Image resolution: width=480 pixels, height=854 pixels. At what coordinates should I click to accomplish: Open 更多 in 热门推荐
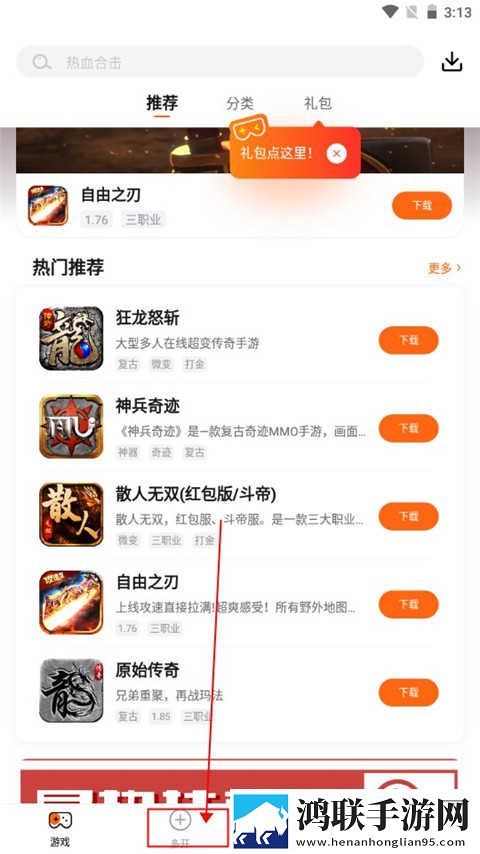tap(445, 268)
